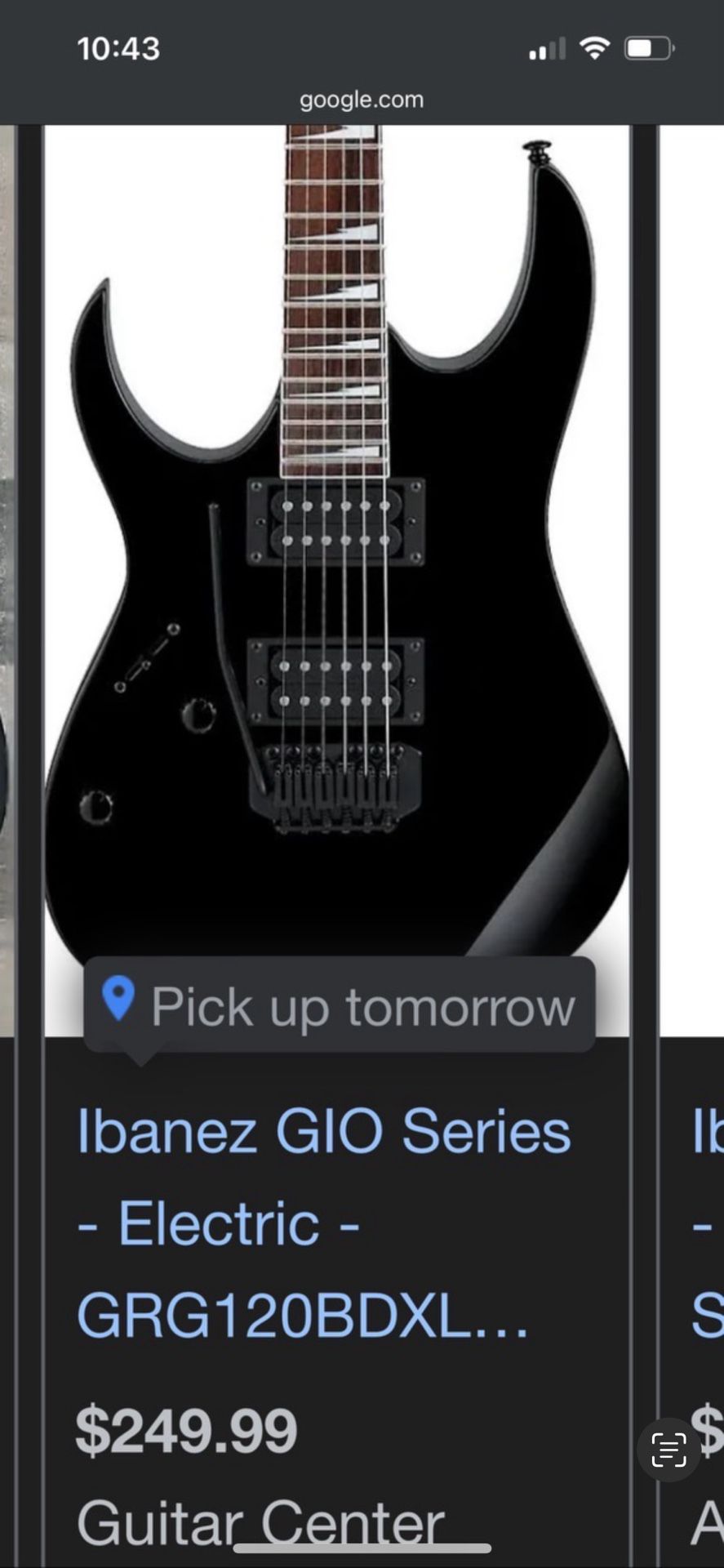The image size is (724, 1568).
Task: Activate the live text scan icon
Action: coord(668,1450)
